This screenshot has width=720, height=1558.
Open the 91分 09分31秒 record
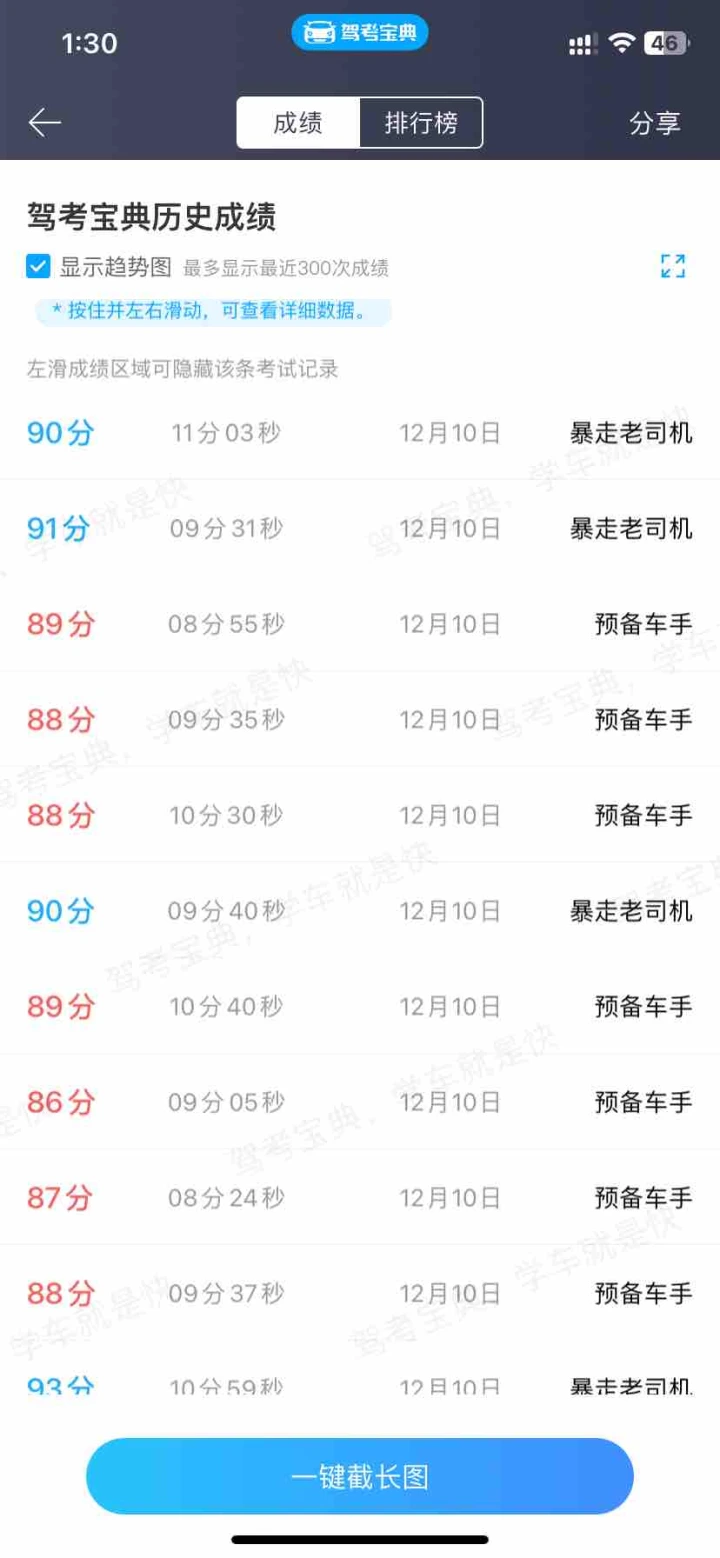point(360,528)
